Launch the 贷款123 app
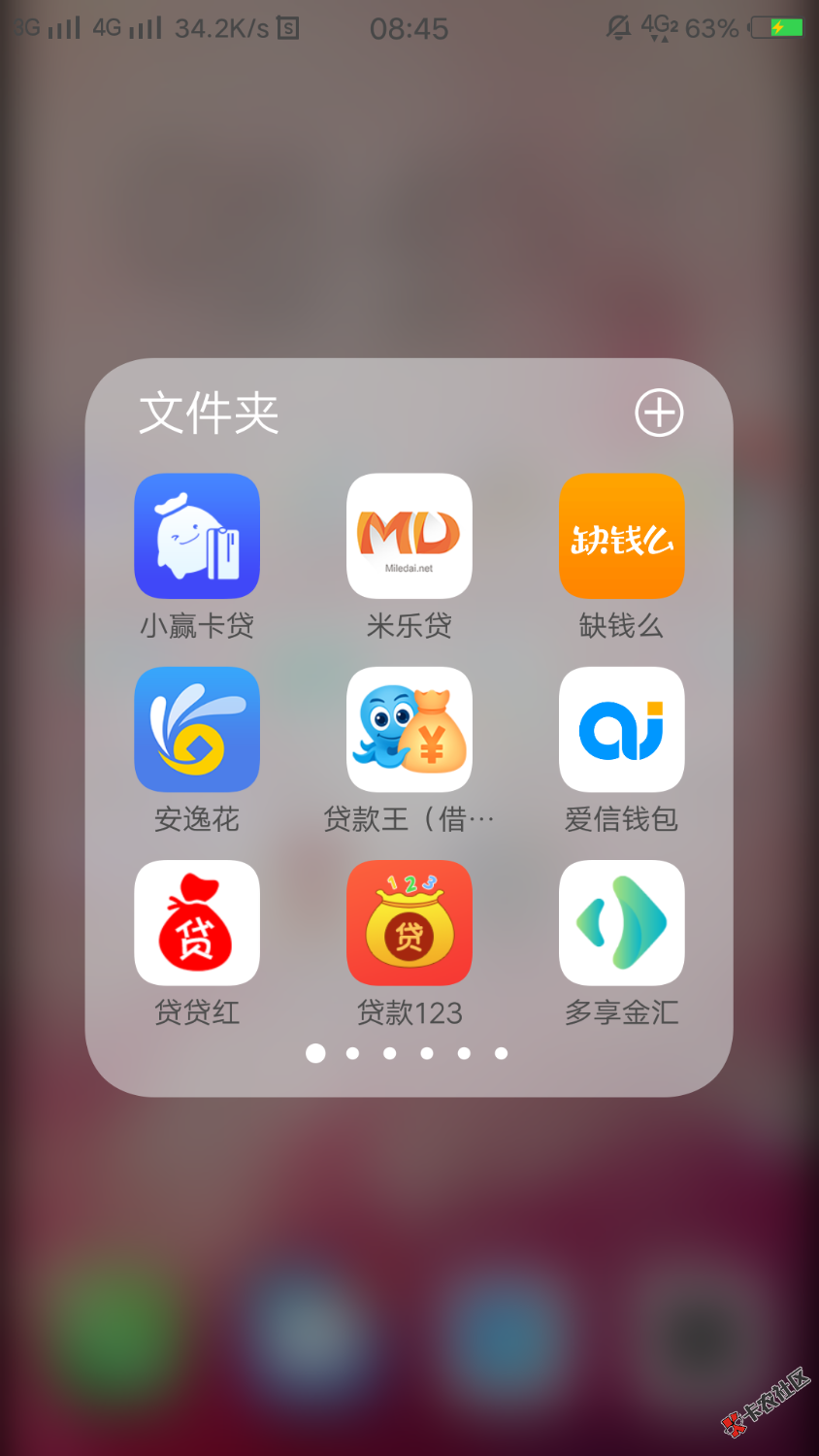 point(409,922)
